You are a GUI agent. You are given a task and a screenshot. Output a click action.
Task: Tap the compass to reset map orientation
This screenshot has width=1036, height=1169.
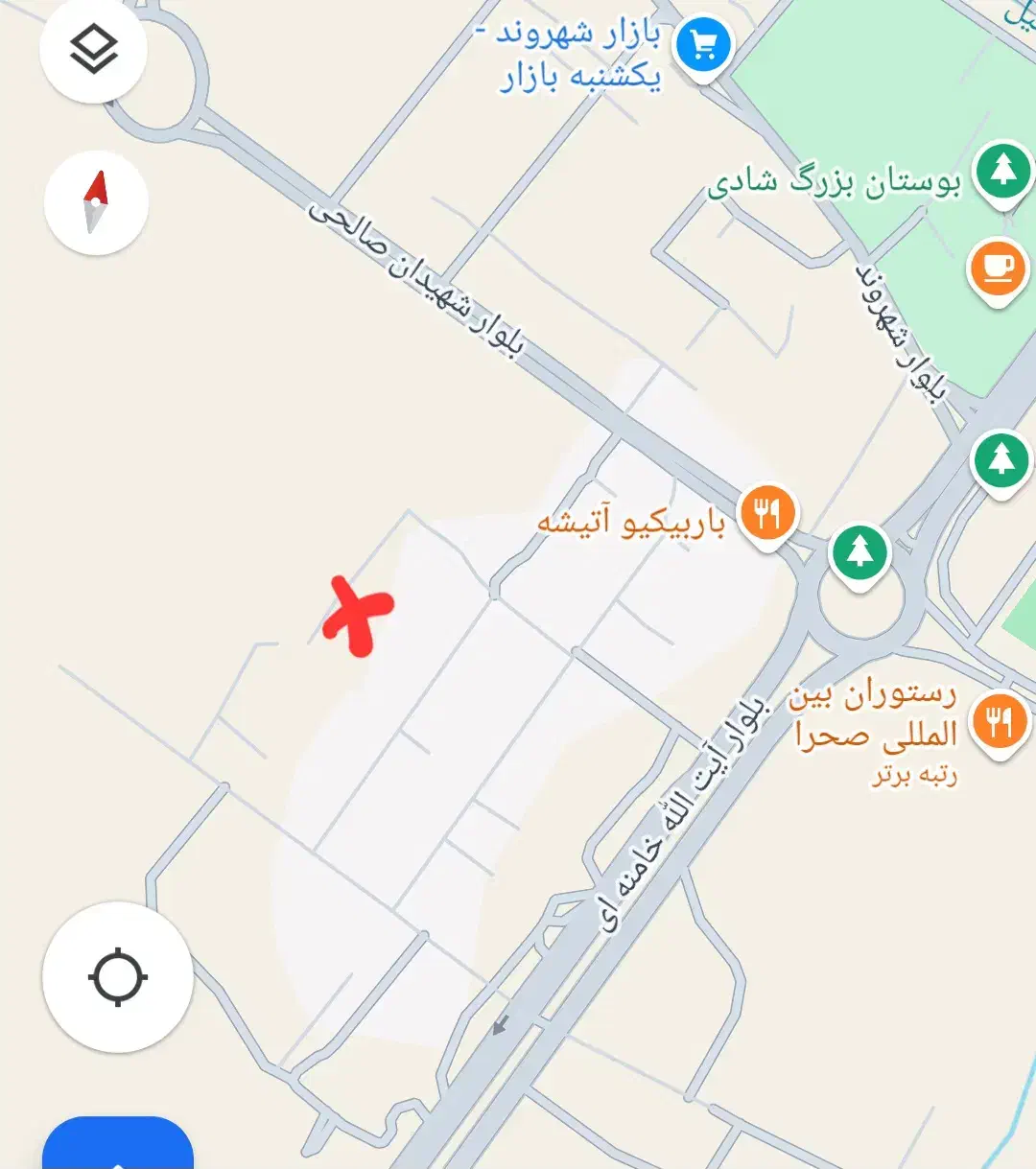[96, 202]
